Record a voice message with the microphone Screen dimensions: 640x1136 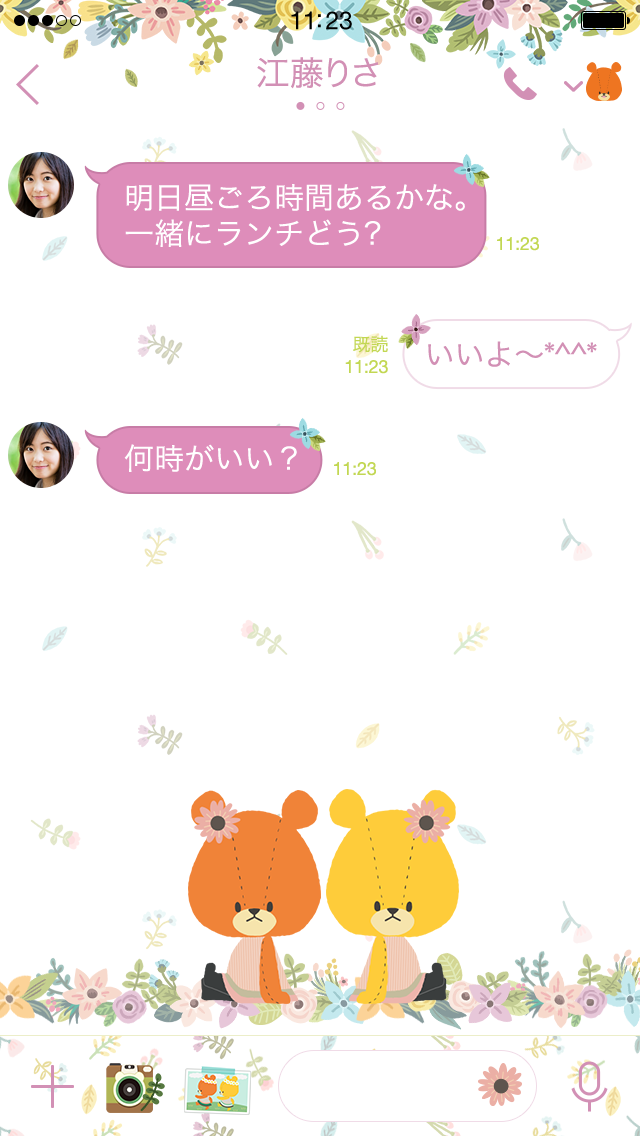click(589, 1085)
